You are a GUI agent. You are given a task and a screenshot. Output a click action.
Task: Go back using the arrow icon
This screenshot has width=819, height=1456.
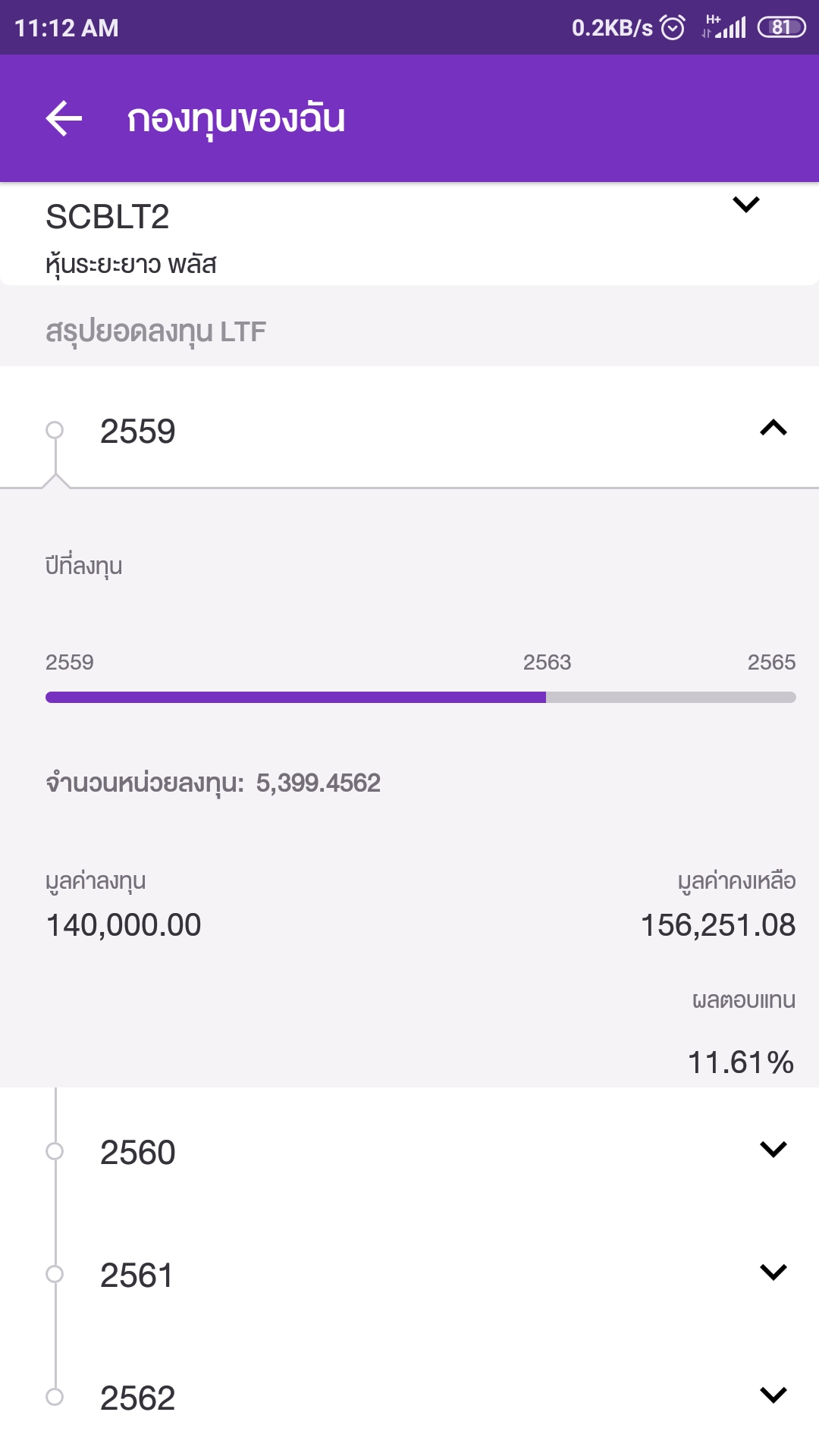pyautogui.click(x=64, y=118)
